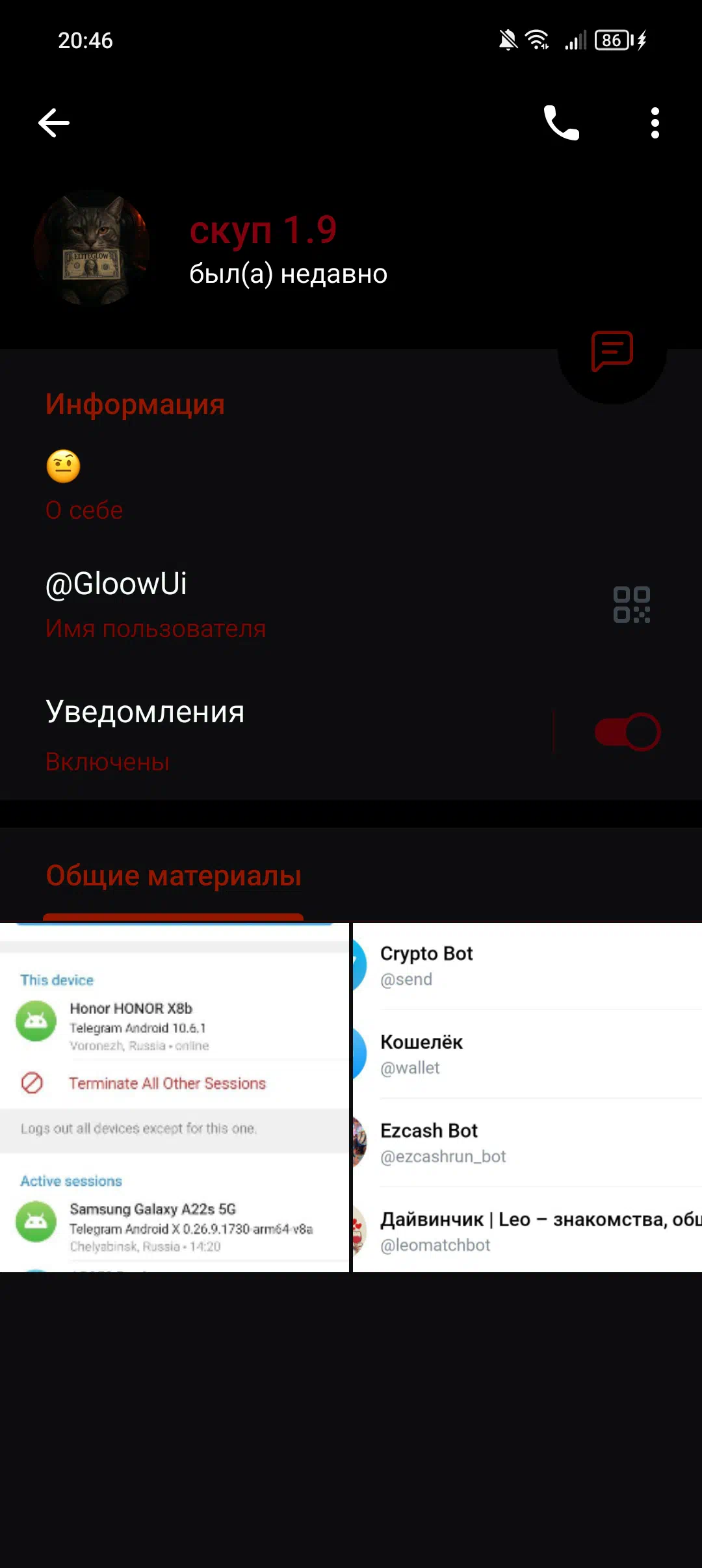Screen dimensions: 702x1568
Task: View the cat profile photo
Action: coord(92,248)
